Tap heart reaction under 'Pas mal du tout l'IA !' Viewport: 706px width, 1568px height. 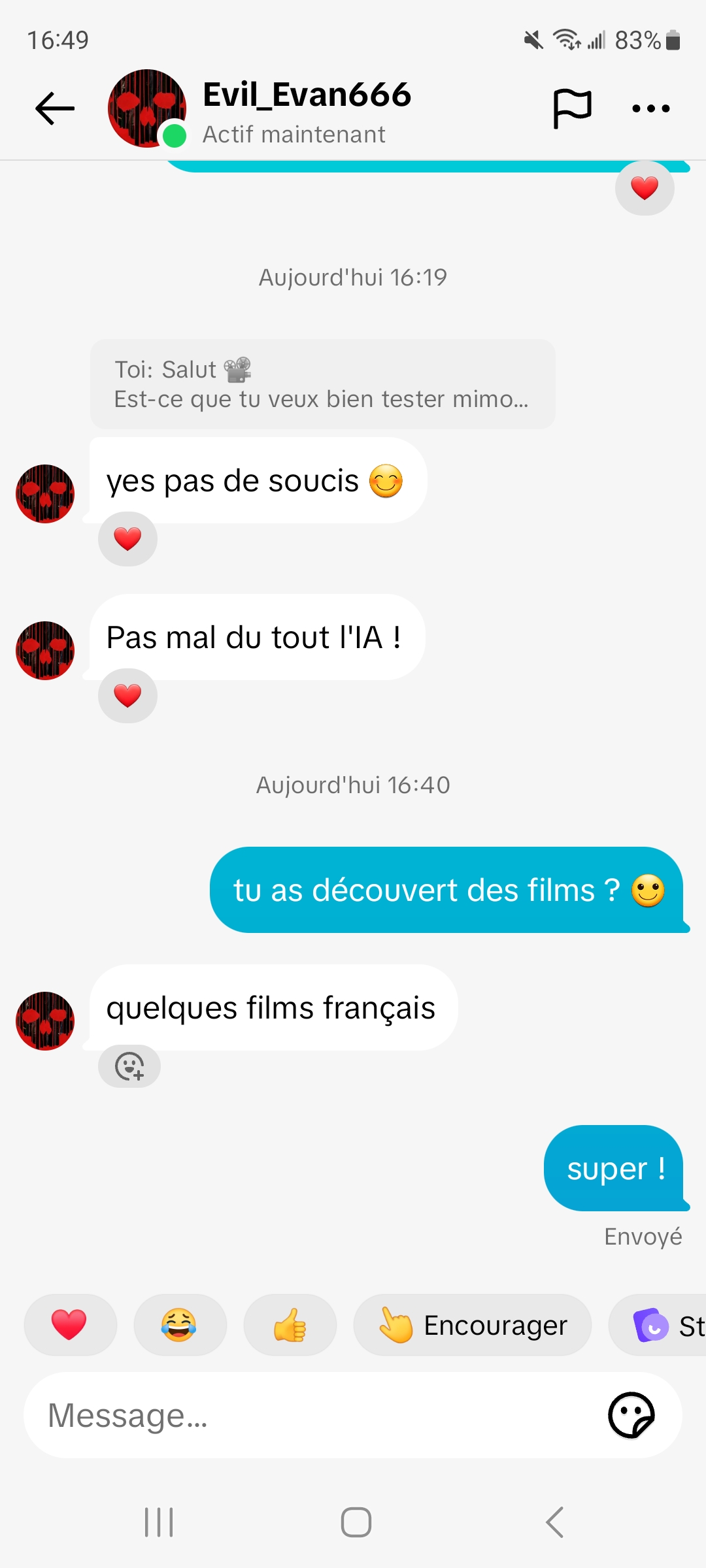click(x=127, y=696)
